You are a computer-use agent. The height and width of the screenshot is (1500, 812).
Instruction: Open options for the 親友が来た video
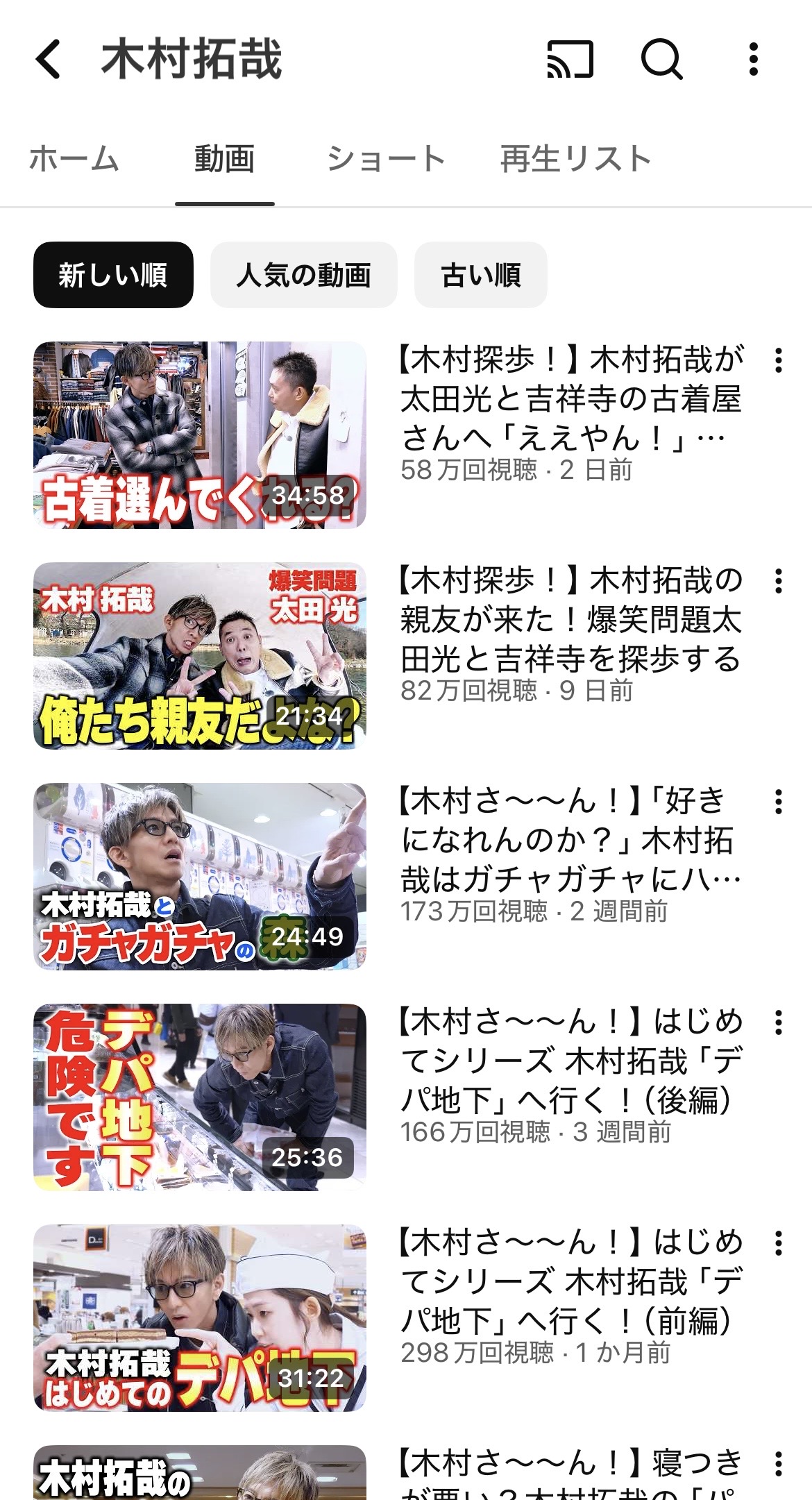coord(779,581)
